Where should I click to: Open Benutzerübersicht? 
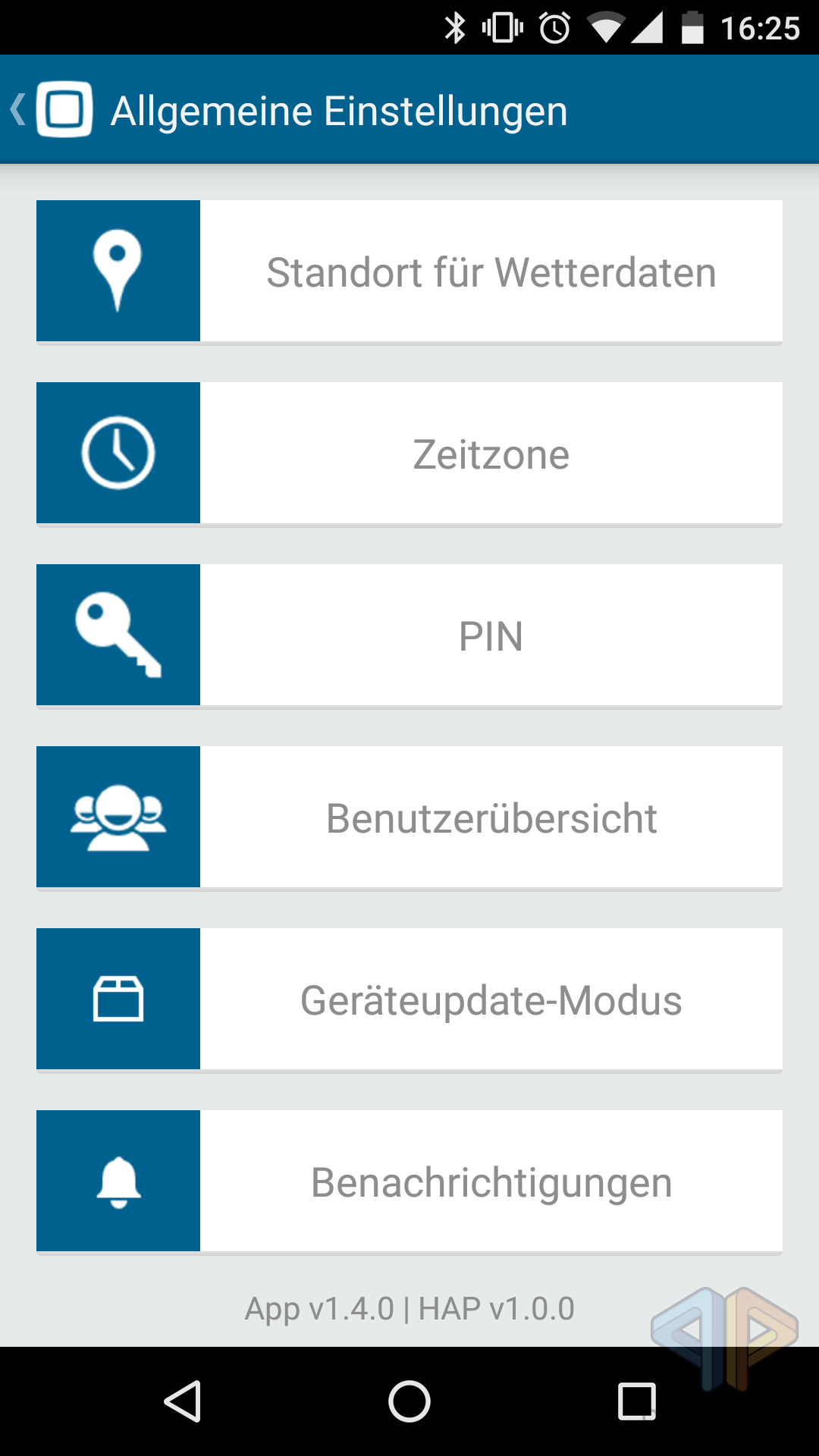[409, 817]
